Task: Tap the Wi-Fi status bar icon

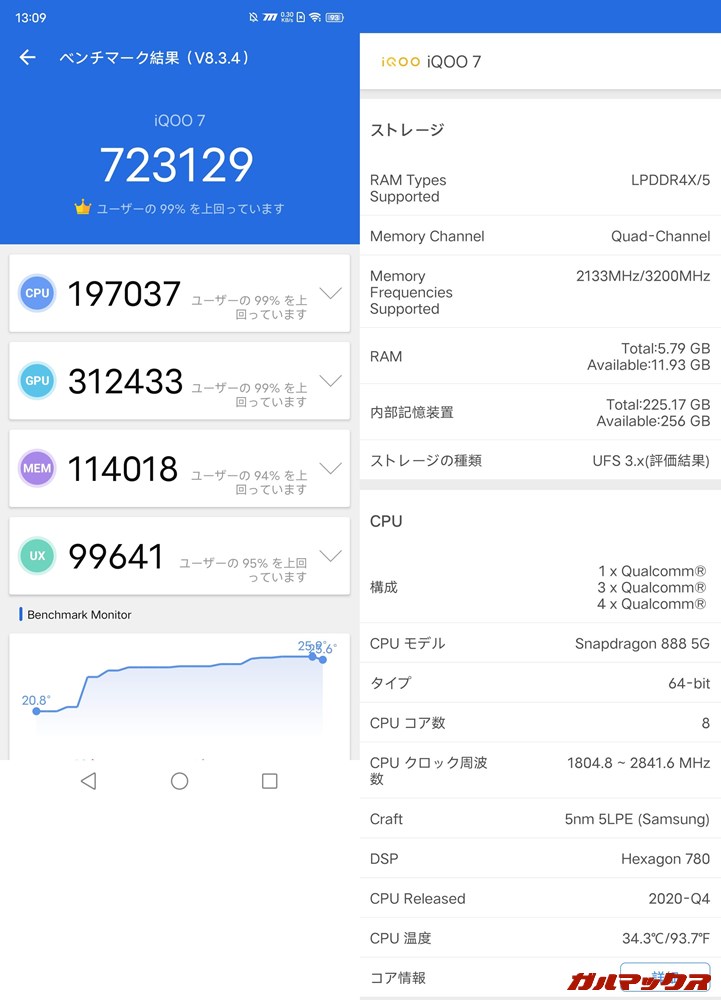Action: point(315,17)
